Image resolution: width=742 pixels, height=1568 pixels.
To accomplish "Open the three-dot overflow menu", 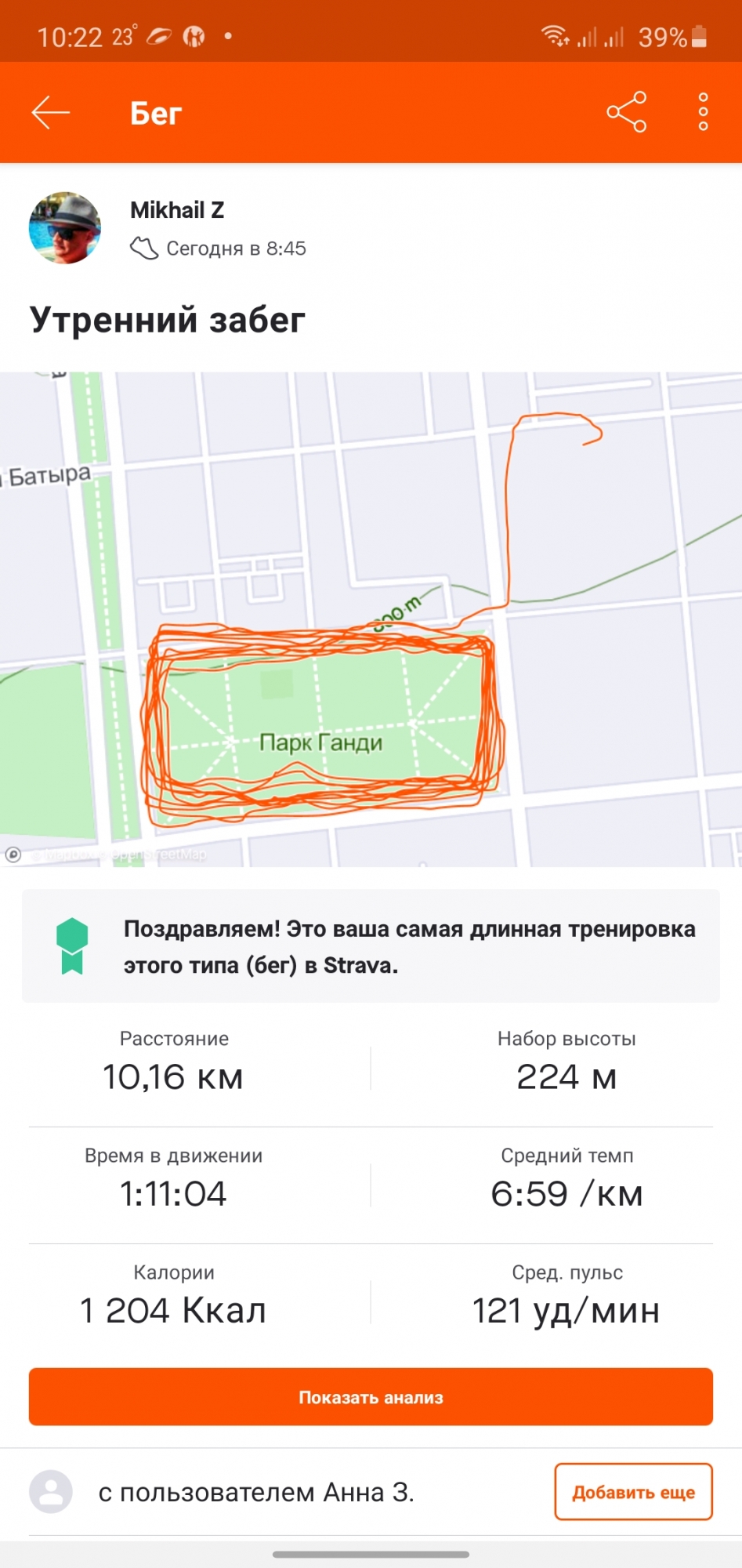I will coord(703,112).
